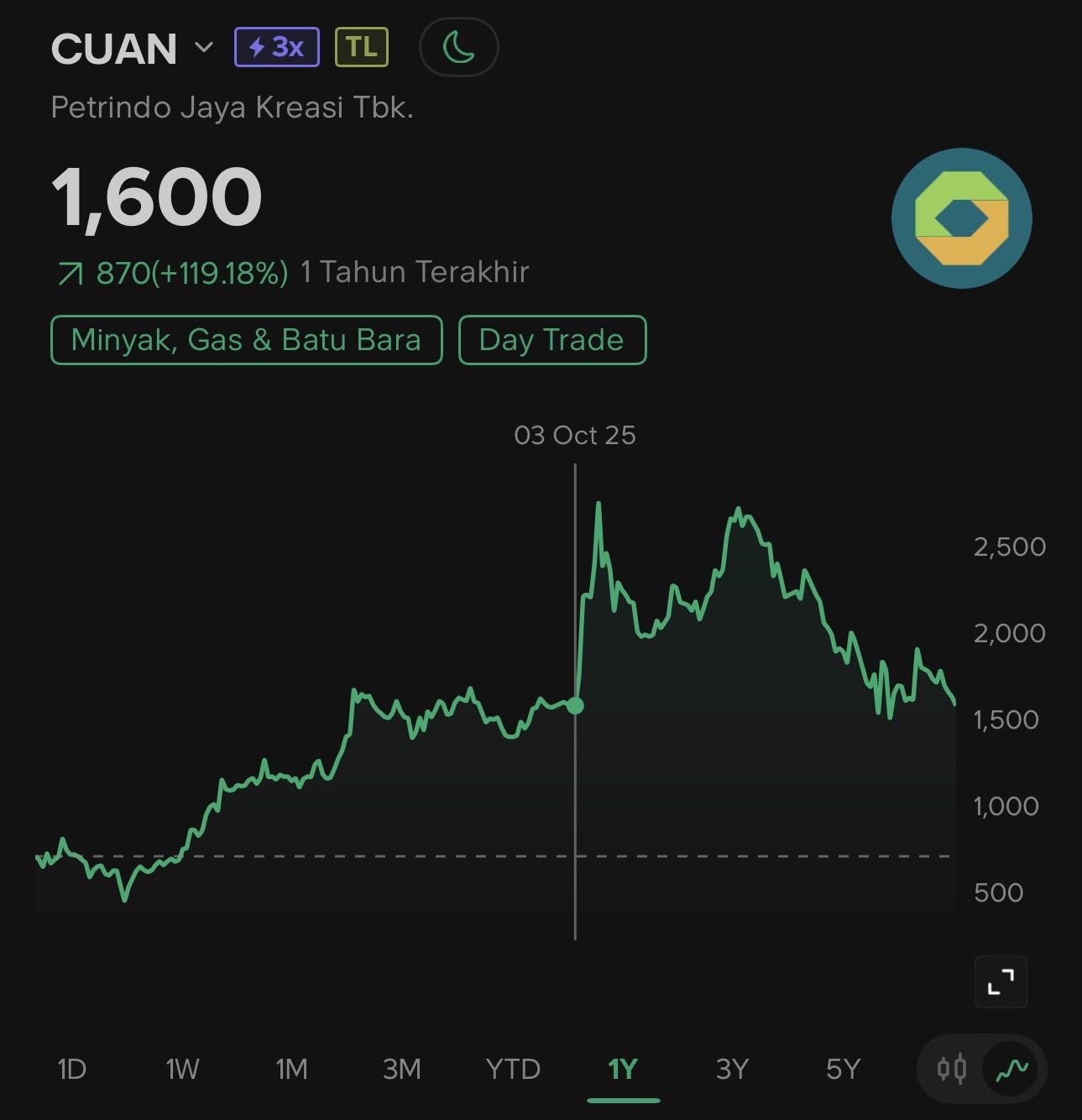Switch to candlestick chart view
Image resolution: width=1082 pixels, height=1120 pixels.
tap(952, 1069)
